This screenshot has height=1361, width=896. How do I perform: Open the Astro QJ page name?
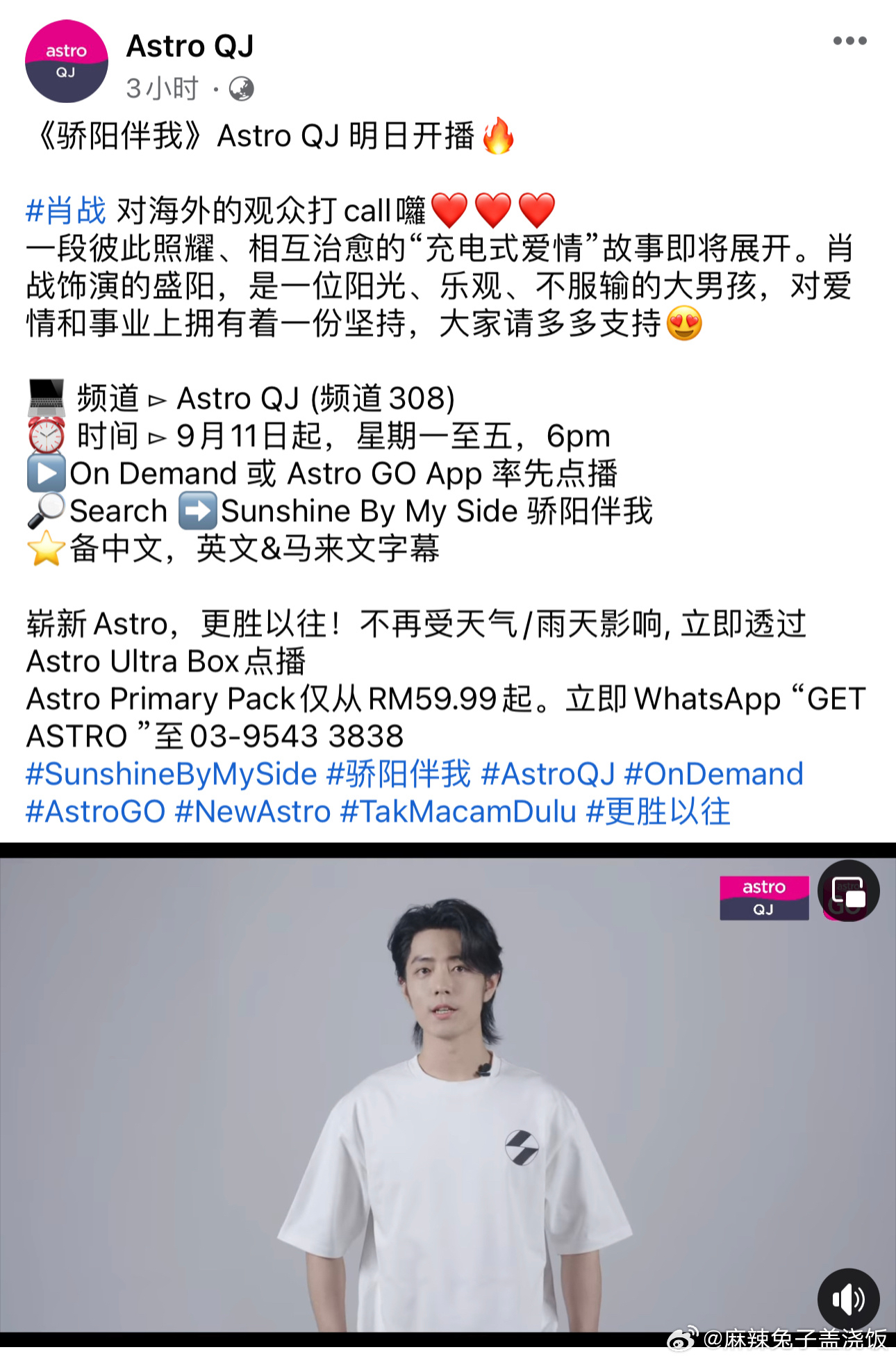pos(190,47)
